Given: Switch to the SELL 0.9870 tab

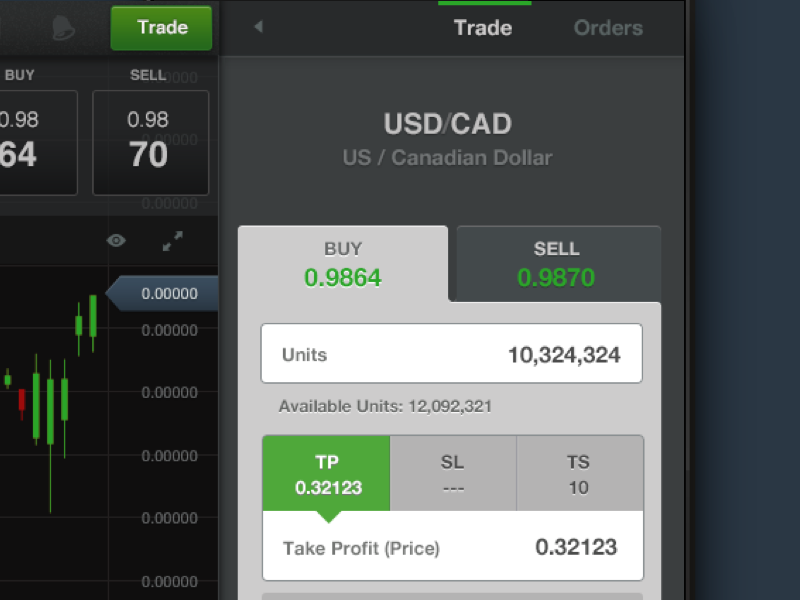Looking at the screenshot, I should (557, 264).
